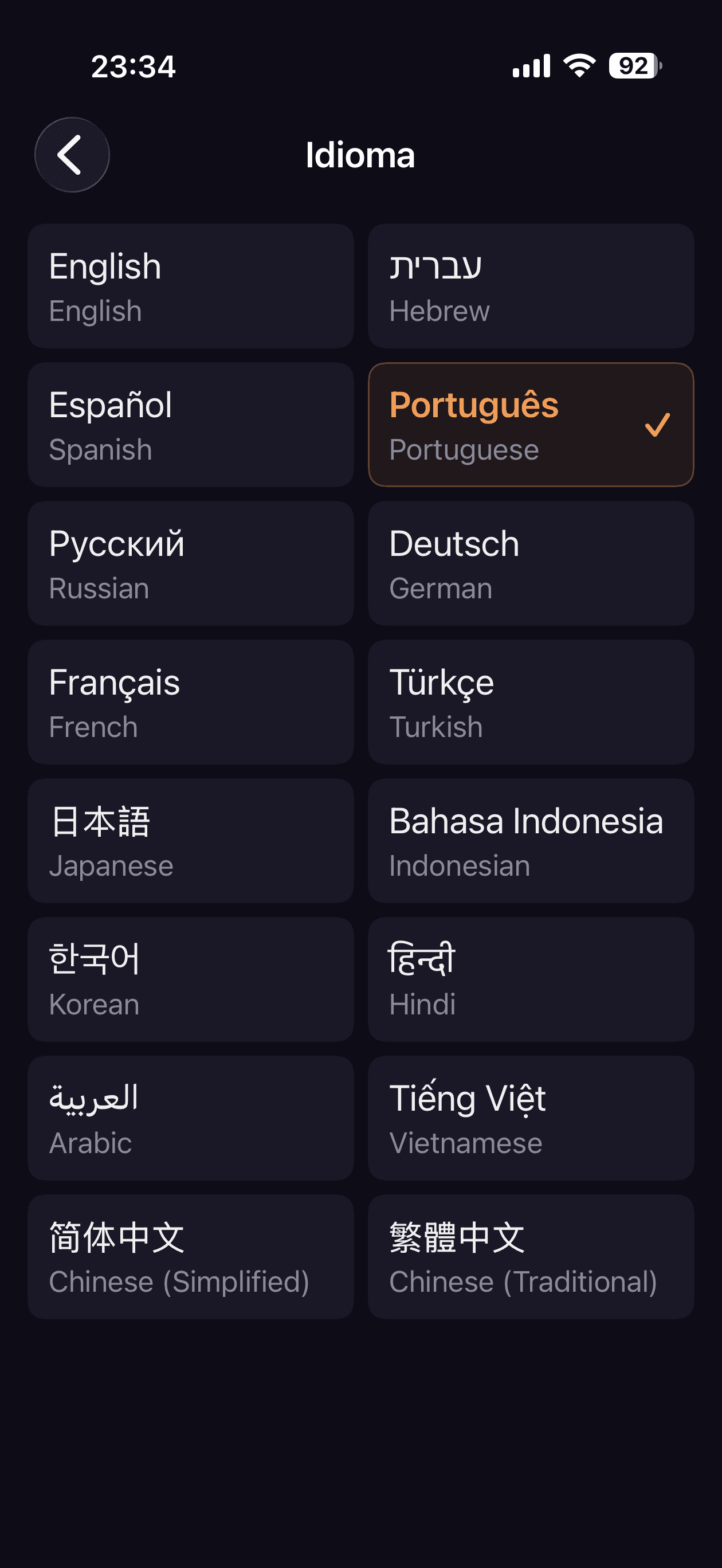Tap the checkmark next to Português
This screenshot has height=1568, width=722.
click(657, 425)
